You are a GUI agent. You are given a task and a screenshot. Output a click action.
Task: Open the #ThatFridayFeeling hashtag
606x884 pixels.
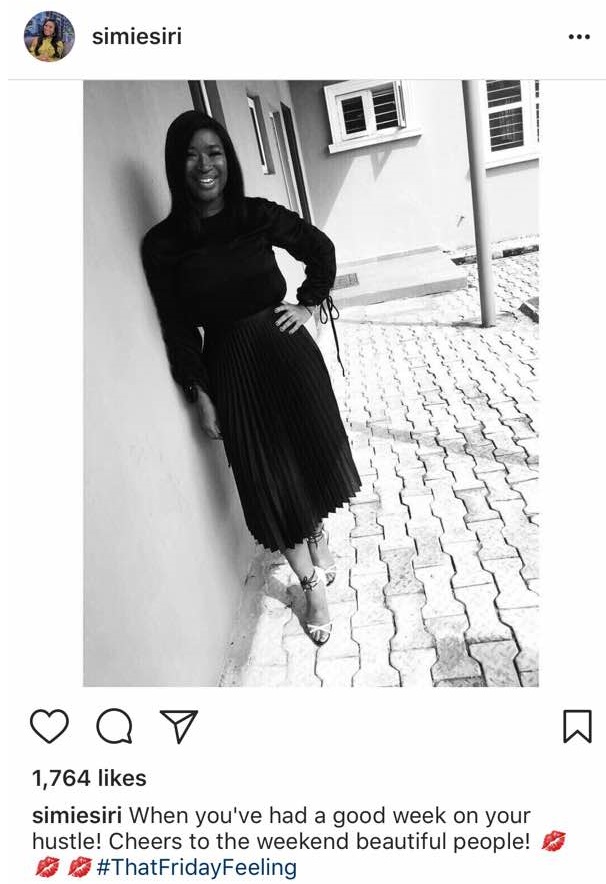pyautogui.click(x=196, y=866)
